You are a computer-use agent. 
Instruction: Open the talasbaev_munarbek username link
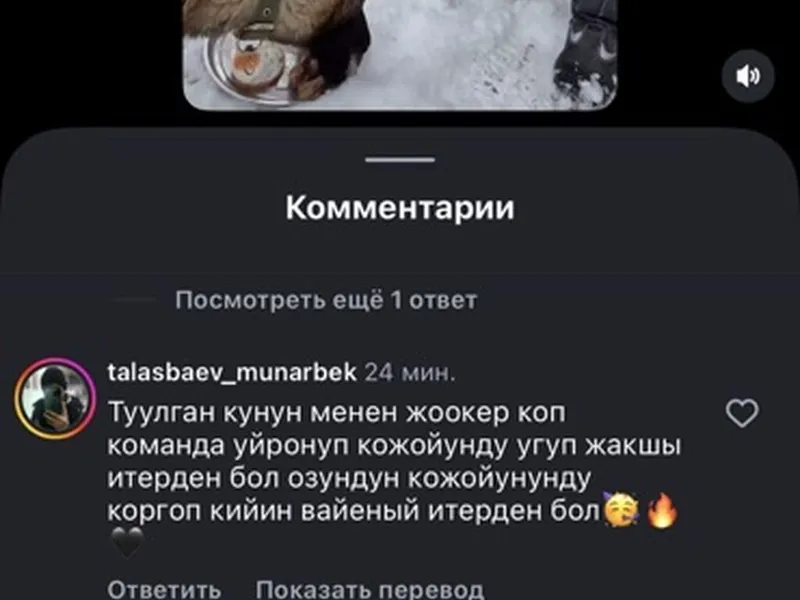tap(231, 373)
